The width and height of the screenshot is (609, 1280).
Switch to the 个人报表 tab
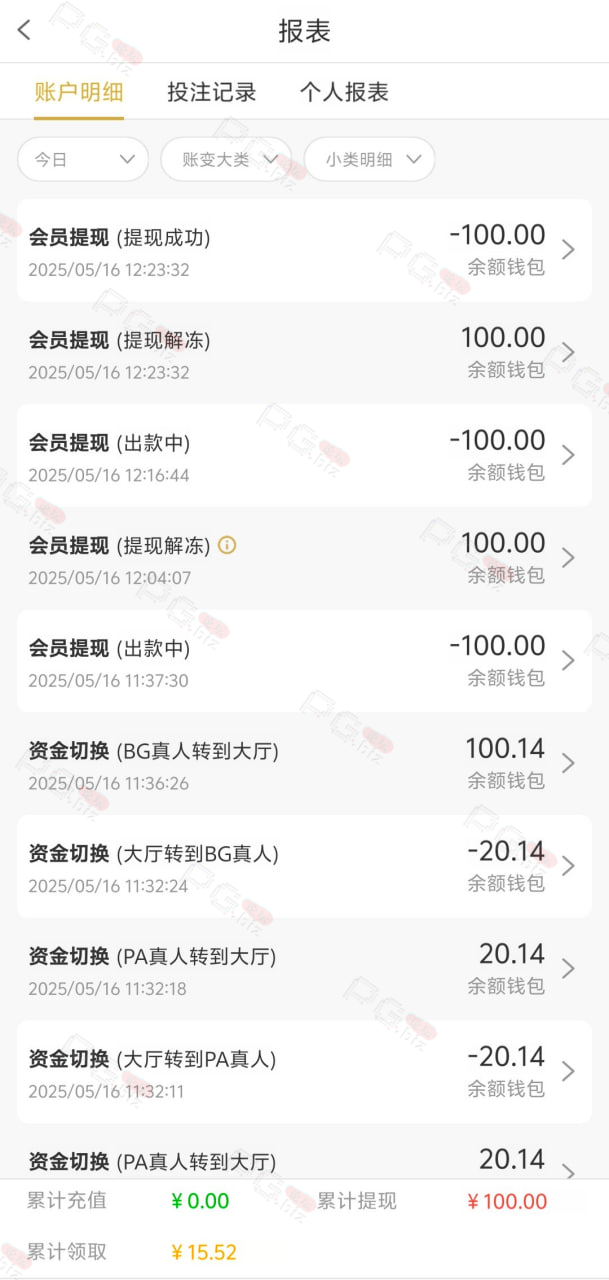(344, 92)
